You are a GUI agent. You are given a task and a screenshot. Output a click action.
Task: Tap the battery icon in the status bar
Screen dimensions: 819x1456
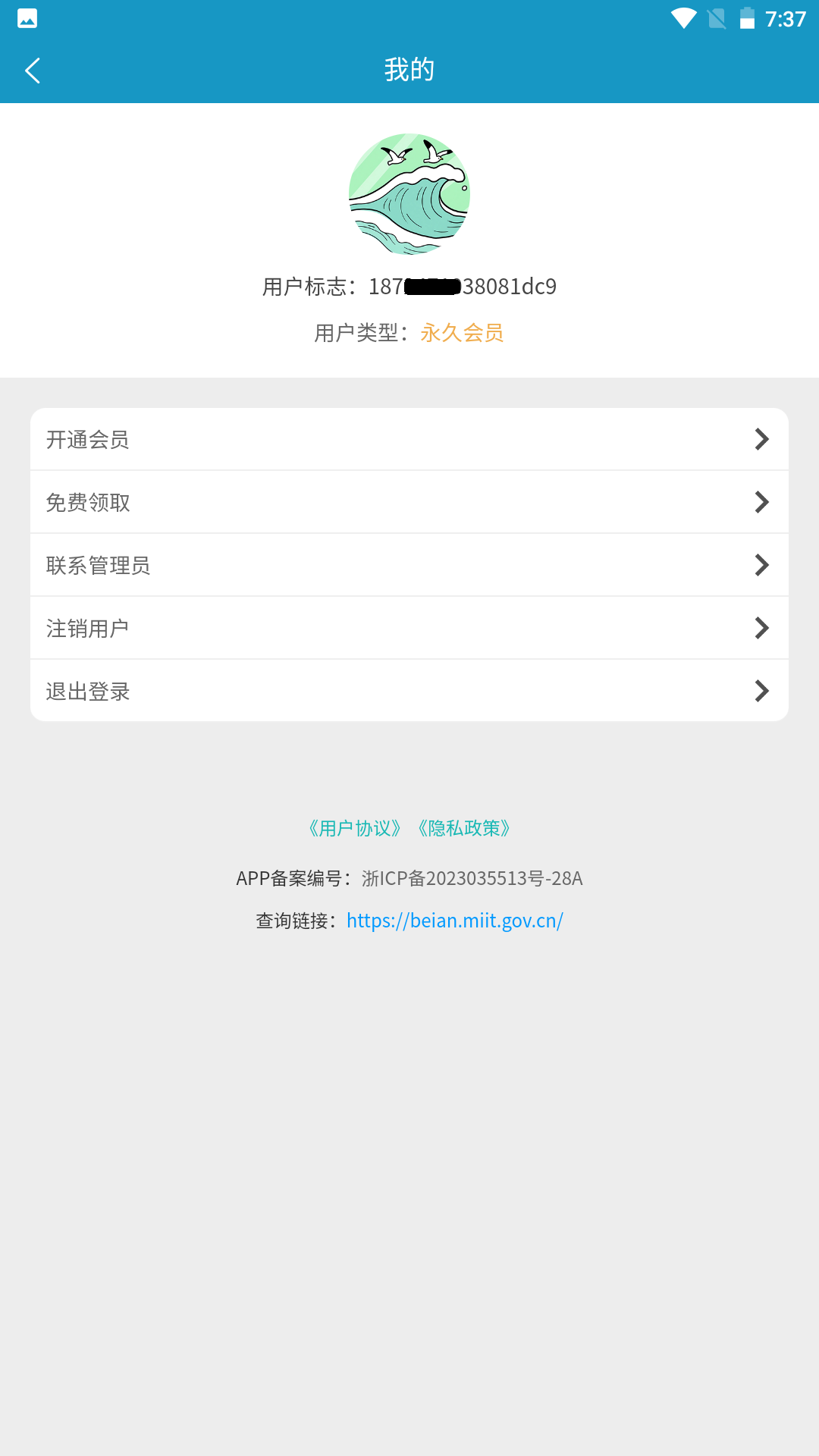(x=747, y=18)
